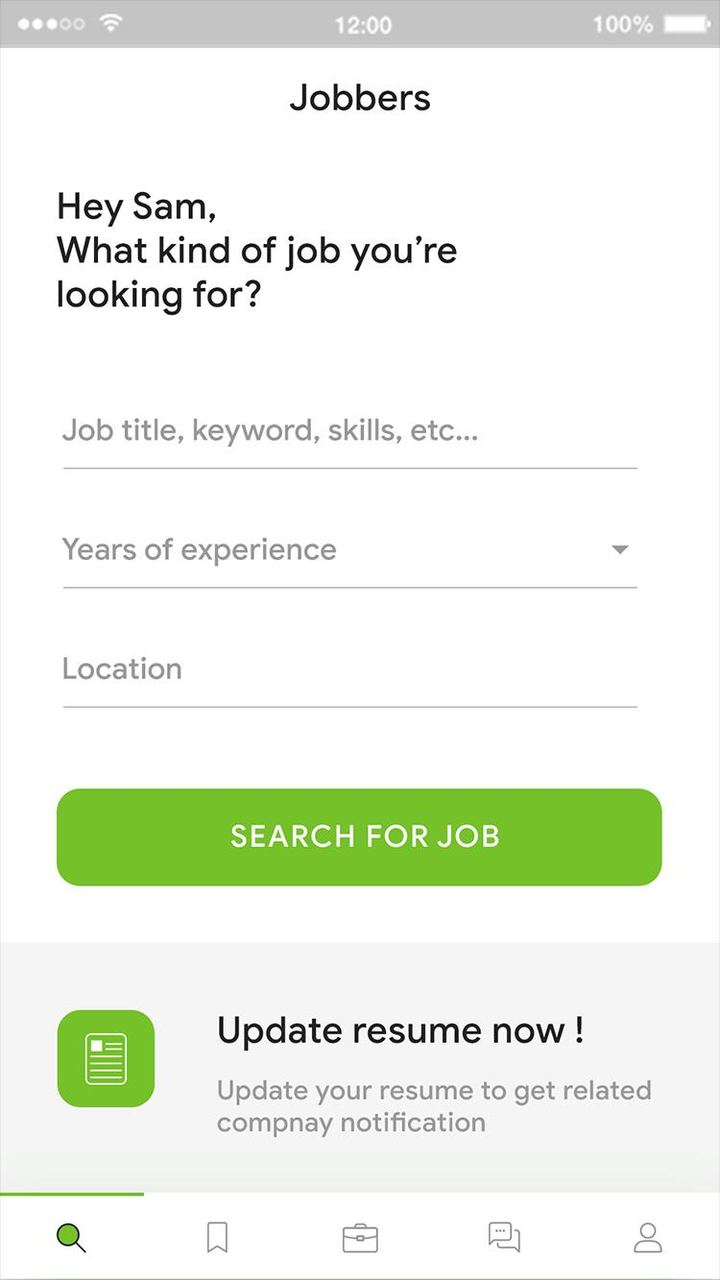This screenshot has height=1280, width=720.
Task: Focus the Location input field
Action: coord(349,669)
